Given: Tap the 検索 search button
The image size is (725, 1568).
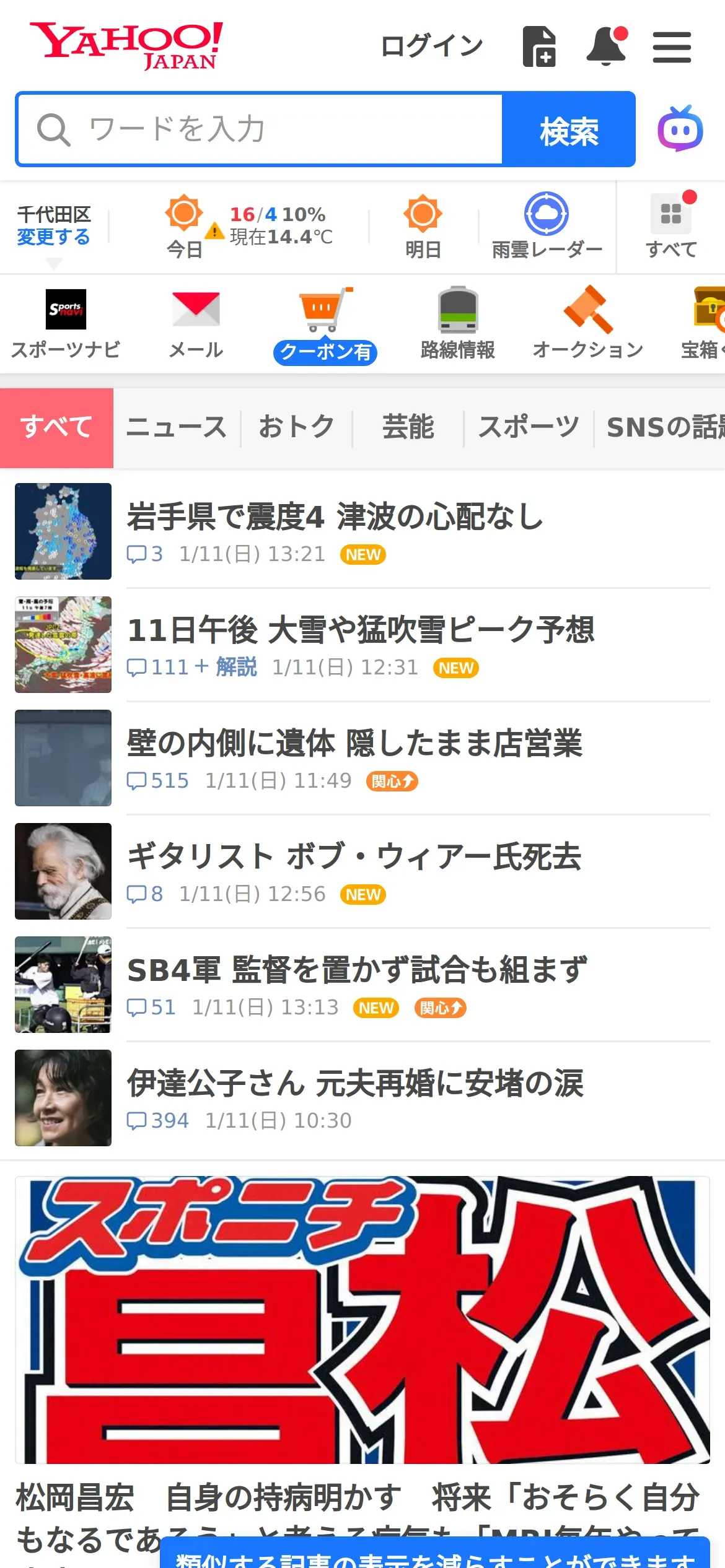Looking at the screenshot, I should tap(568, 129).
